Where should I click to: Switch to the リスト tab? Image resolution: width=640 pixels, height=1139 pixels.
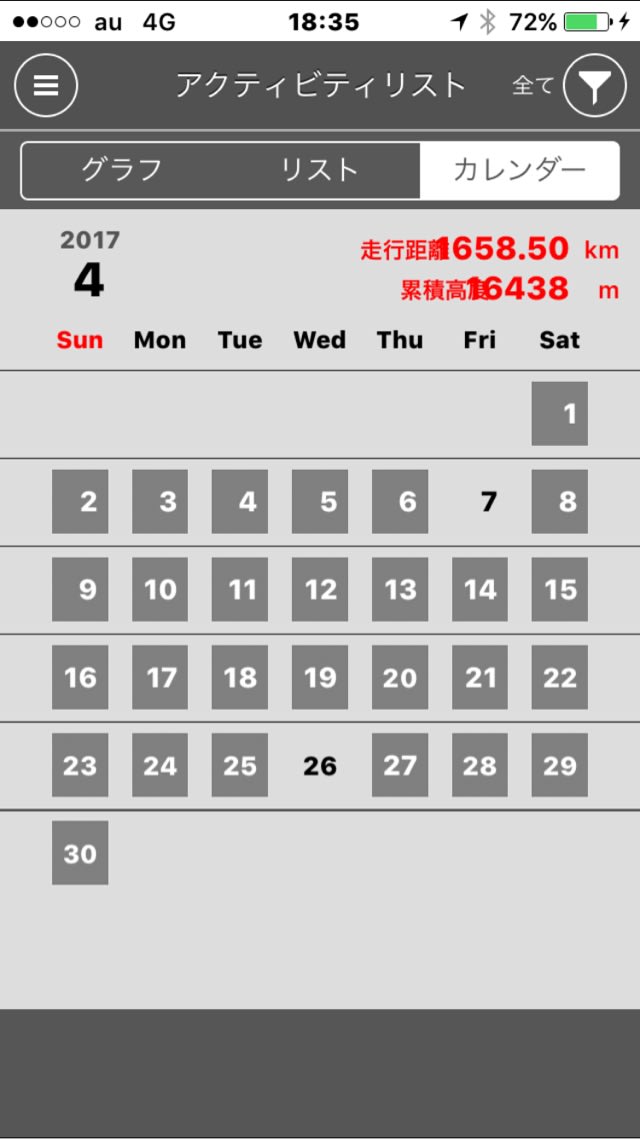coord(320,171)
